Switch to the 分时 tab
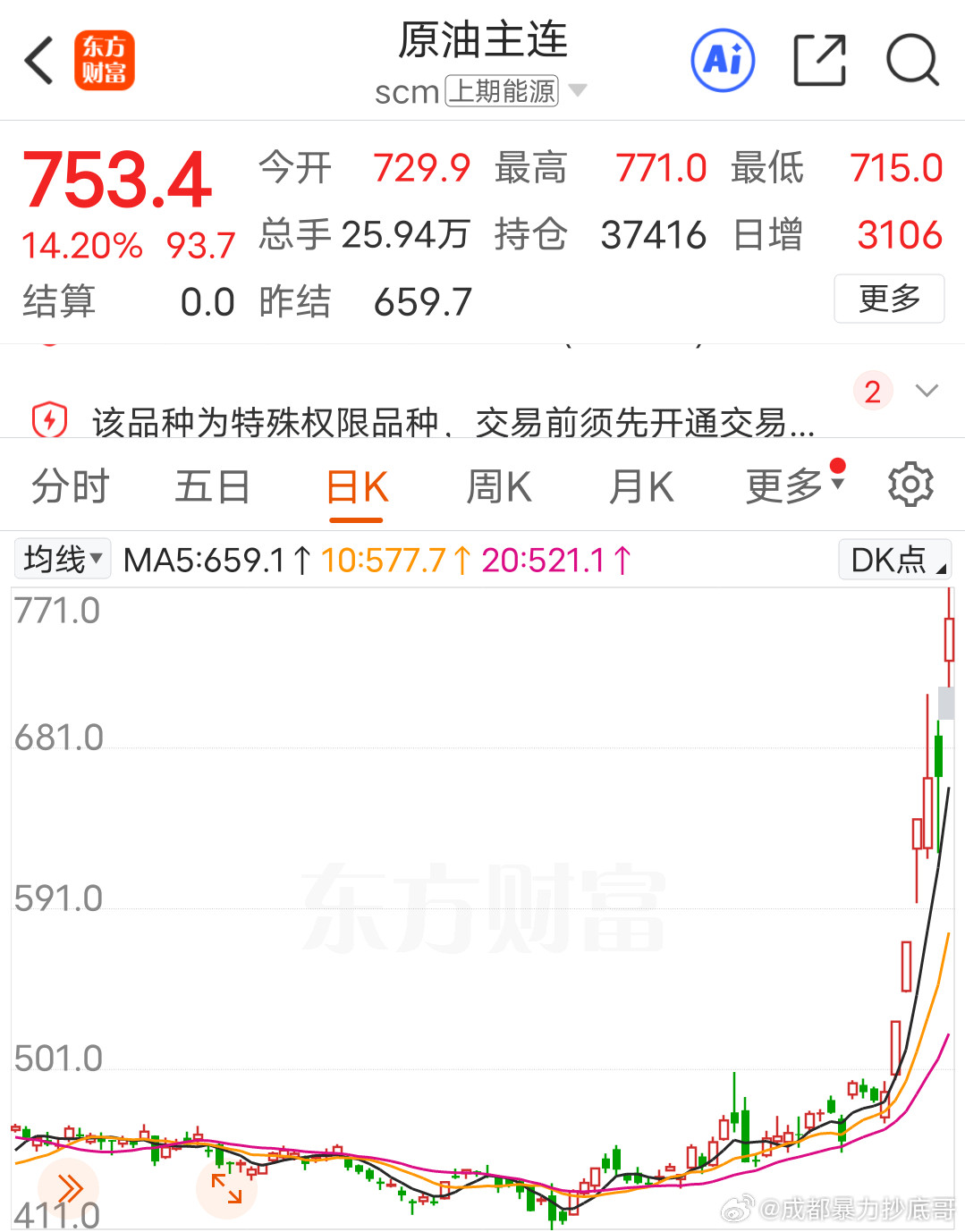 tap(69, 485)
